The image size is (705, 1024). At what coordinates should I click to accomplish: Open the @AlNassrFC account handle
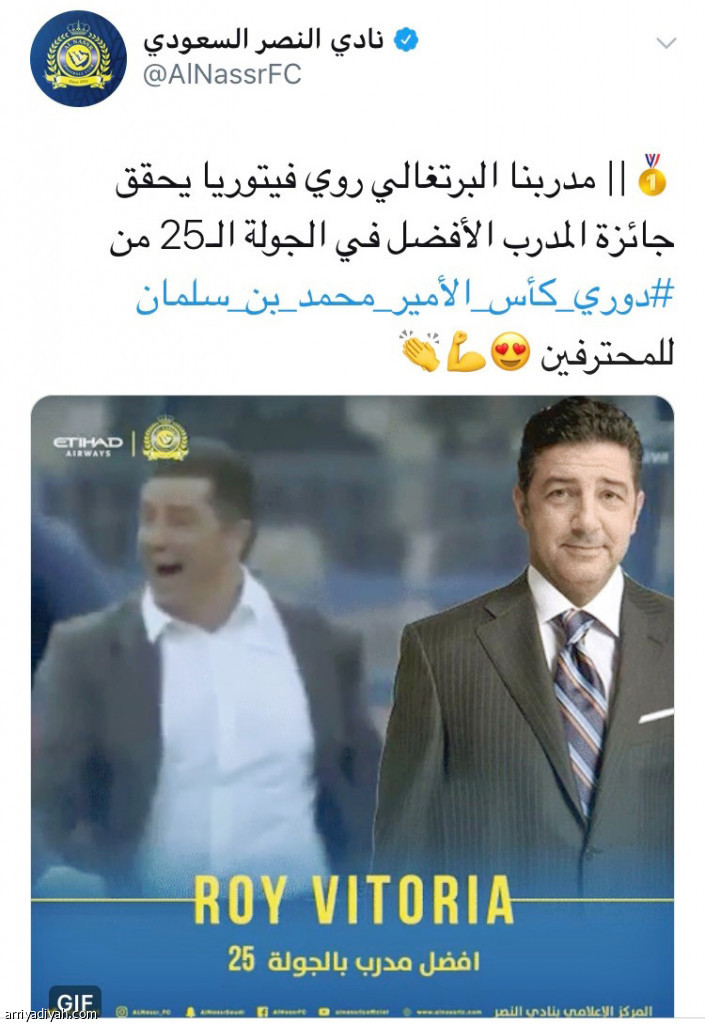(222, 76)
